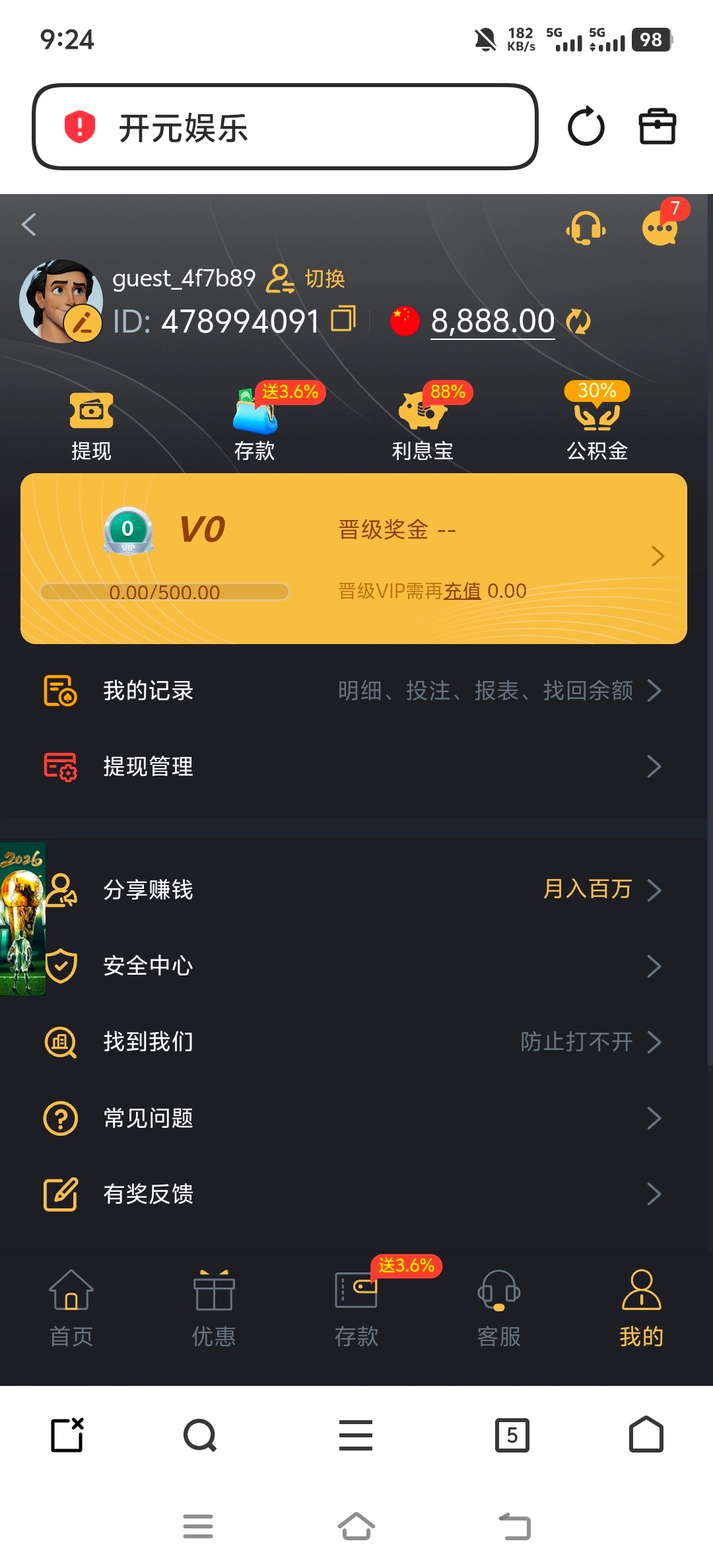713x1568 pixels.
Task: Refresh balance with circular arrows icon
Action: [578, 322]
